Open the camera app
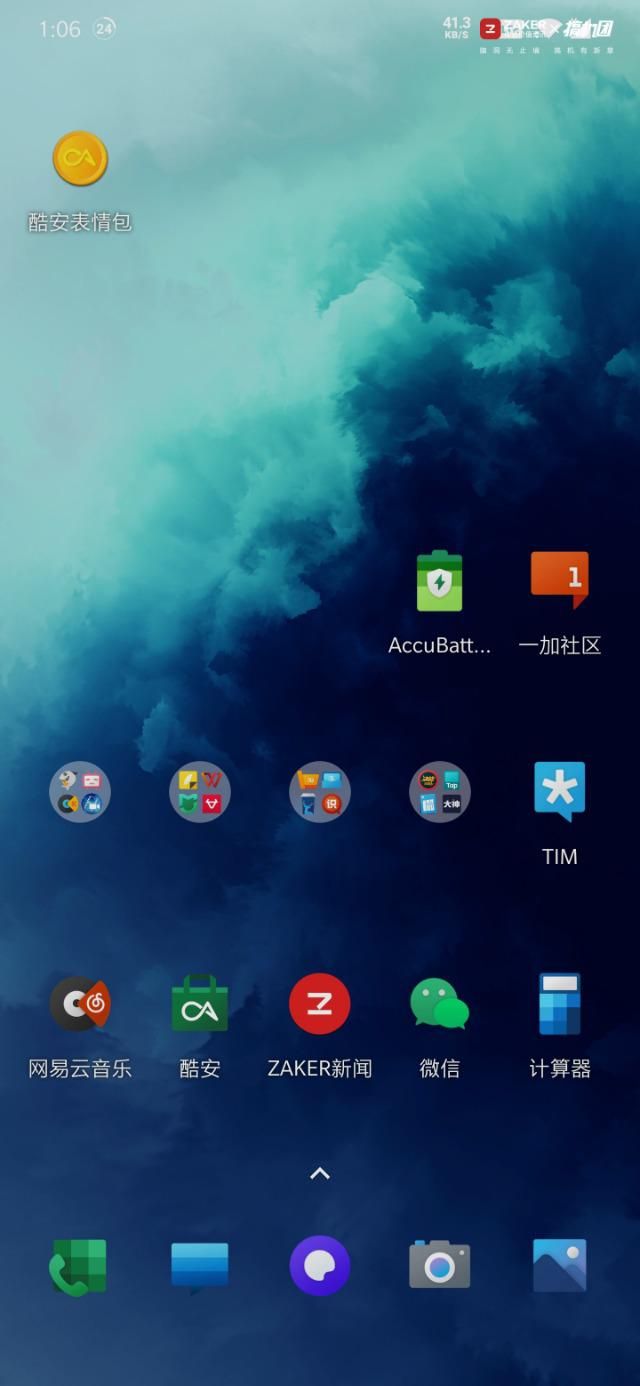Viewport: 640px width, 1386px height. [439, 1266]
